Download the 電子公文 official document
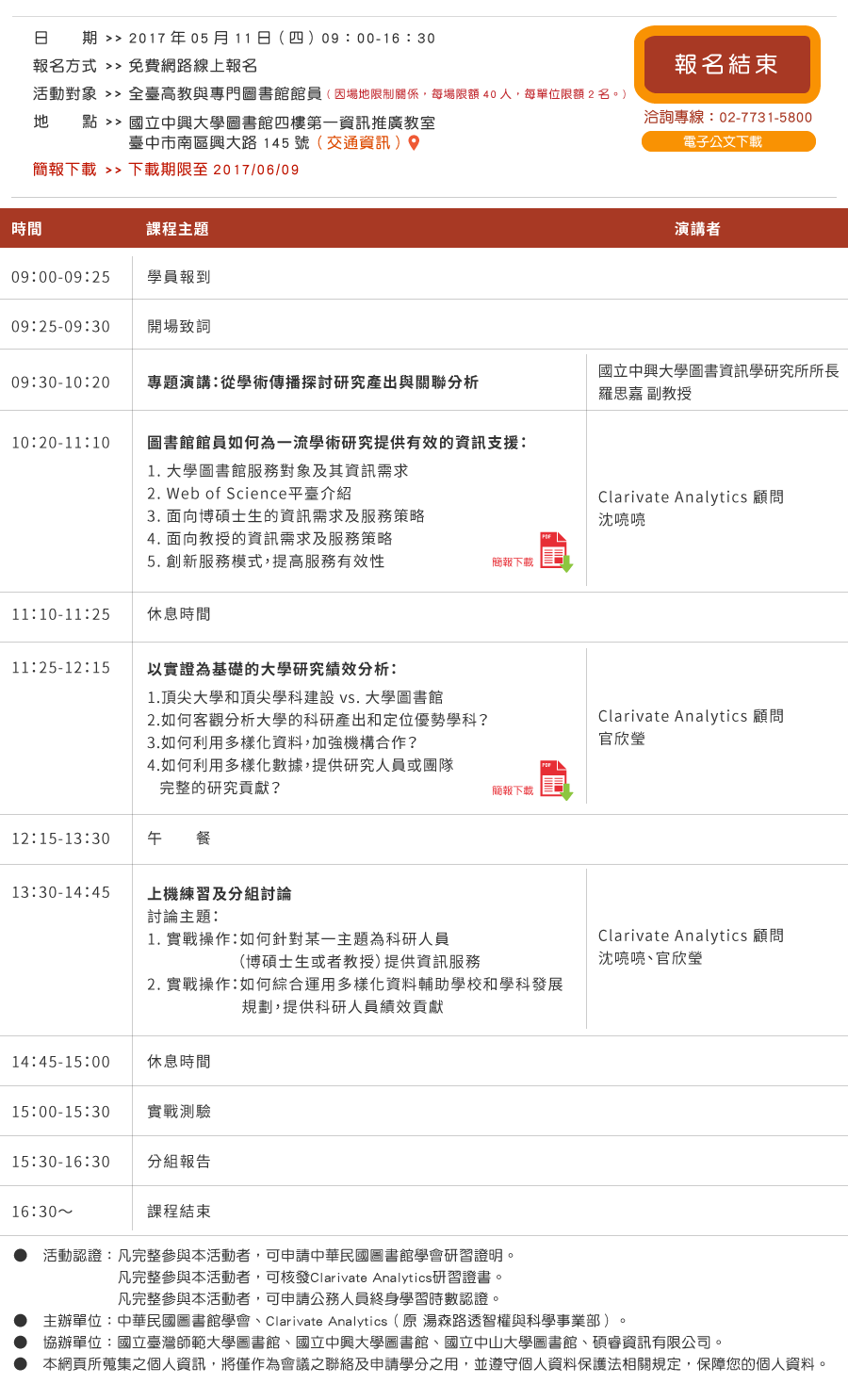Viewport: 848px width, 1400px height. click(728, 141)
